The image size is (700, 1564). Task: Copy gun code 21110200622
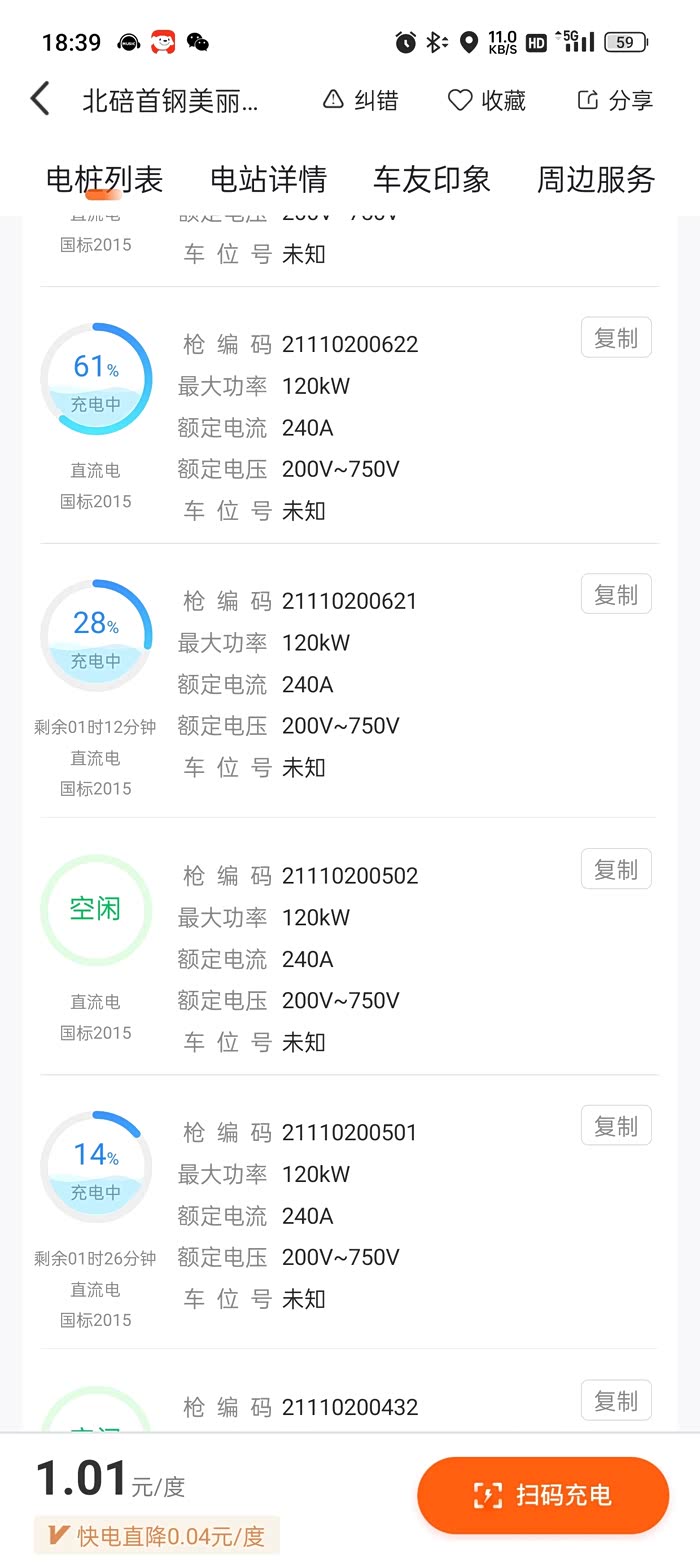(x=616, y=338)
